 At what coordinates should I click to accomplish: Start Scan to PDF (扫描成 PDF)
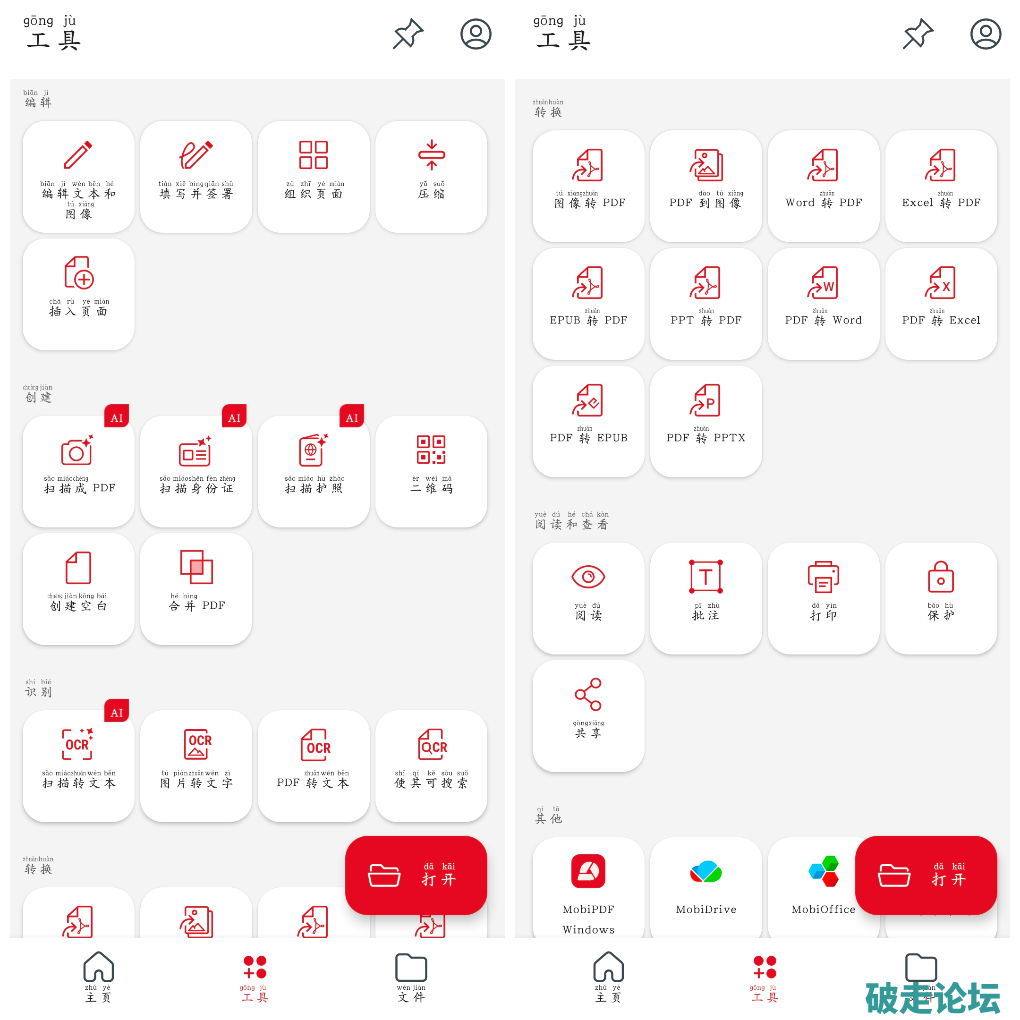pos(78,471)
